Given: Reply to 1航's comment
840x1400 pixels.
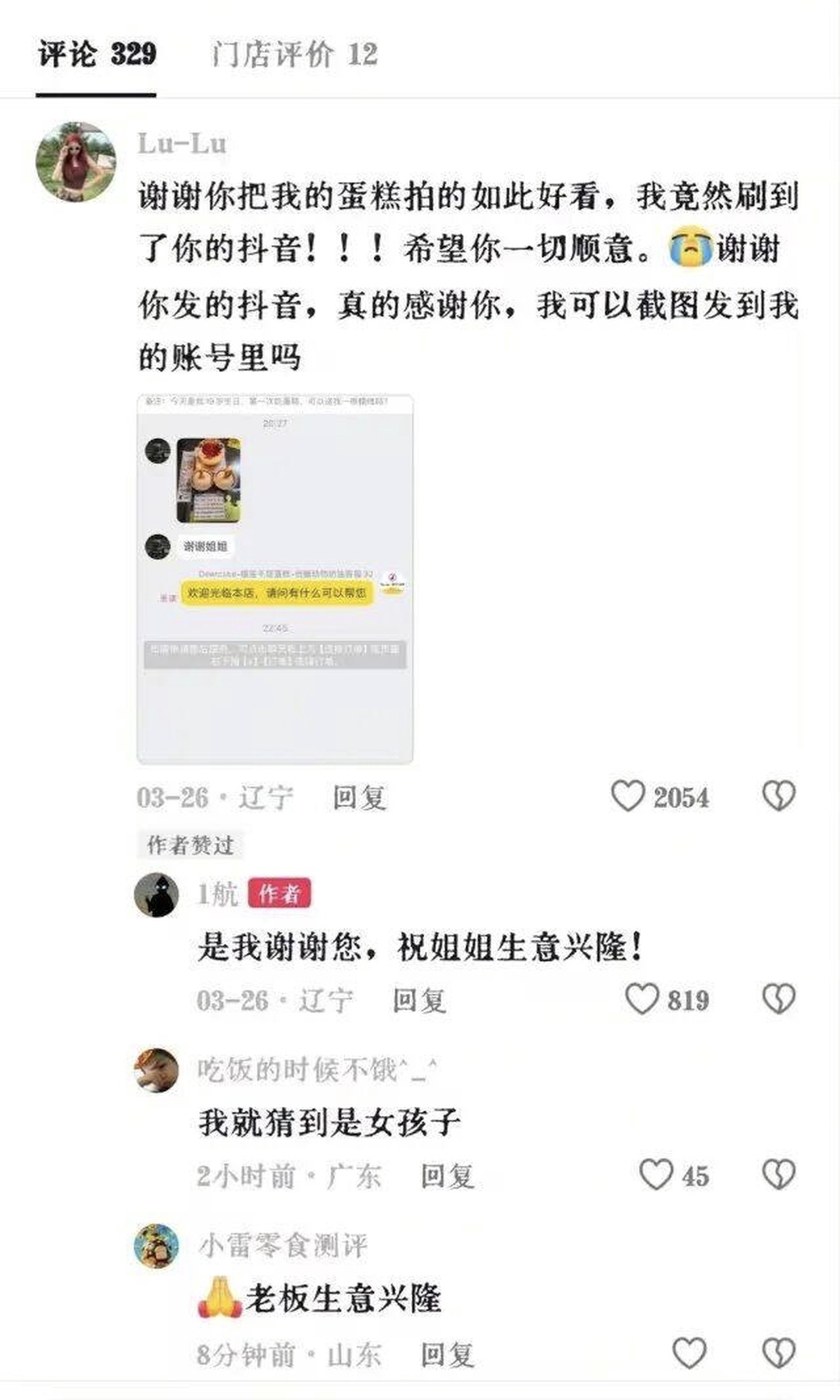Looking at the screenshot, I should coord(419,1000).
